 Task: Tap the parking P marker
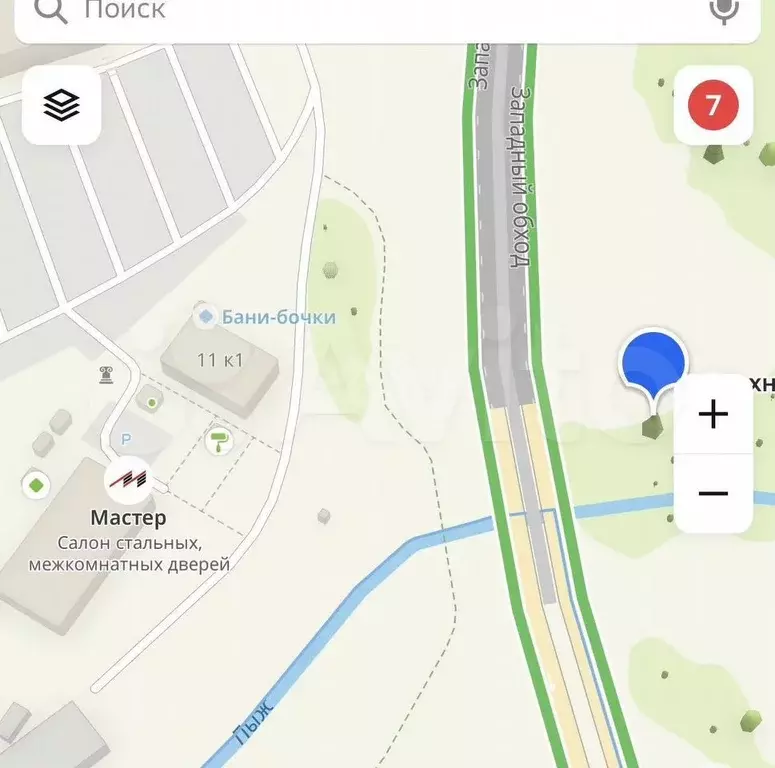[x=126, y=438]
